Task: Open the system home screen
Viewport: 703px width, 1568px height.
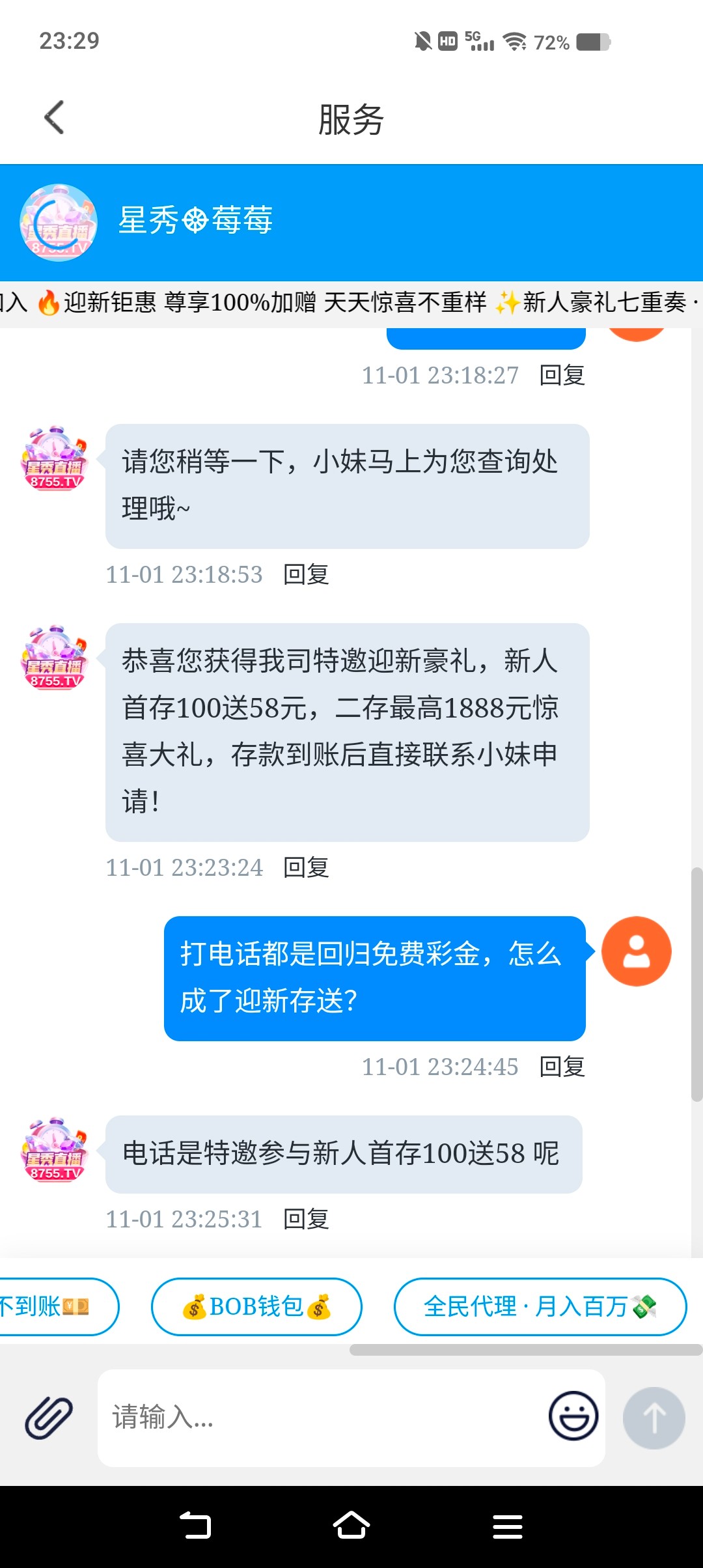Action: coord(351,1526)
